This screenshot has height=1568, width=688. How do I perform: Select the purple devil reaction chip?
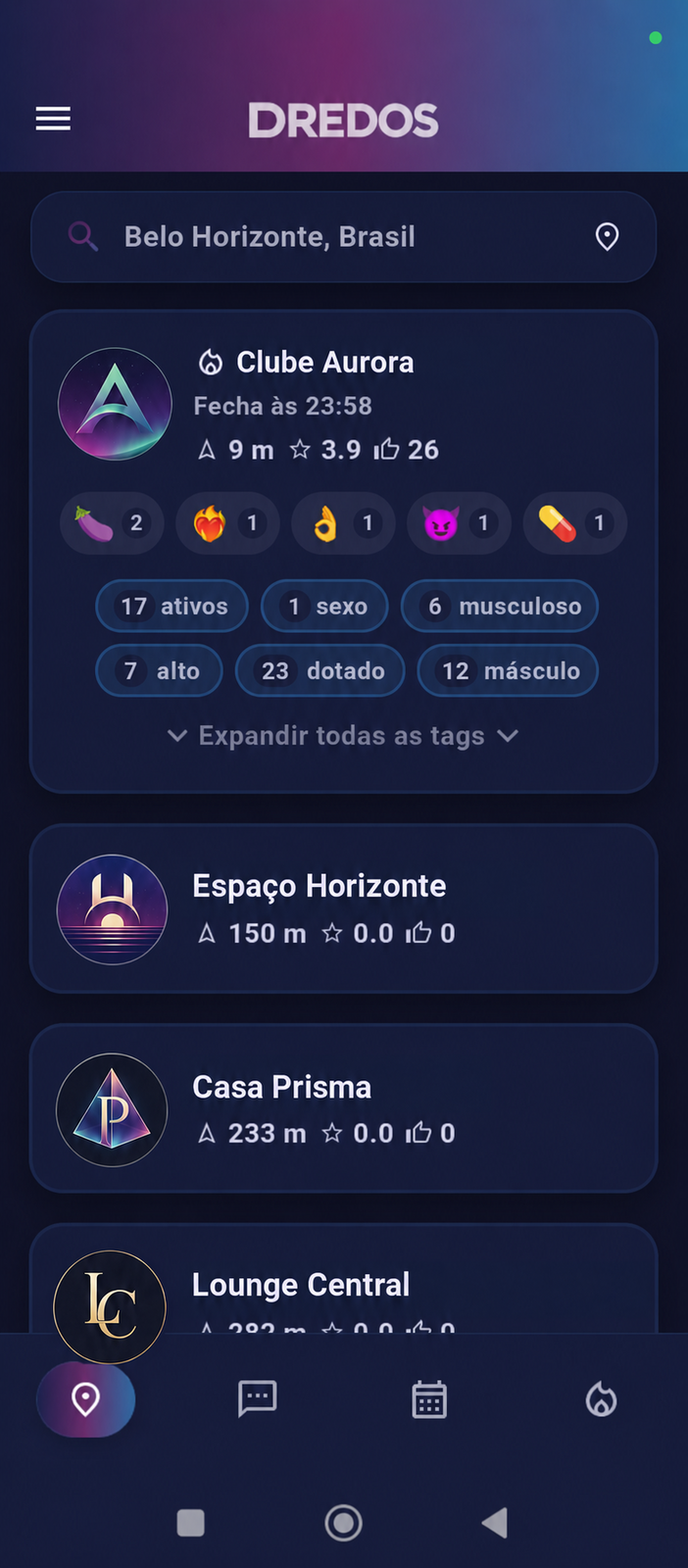459,523
